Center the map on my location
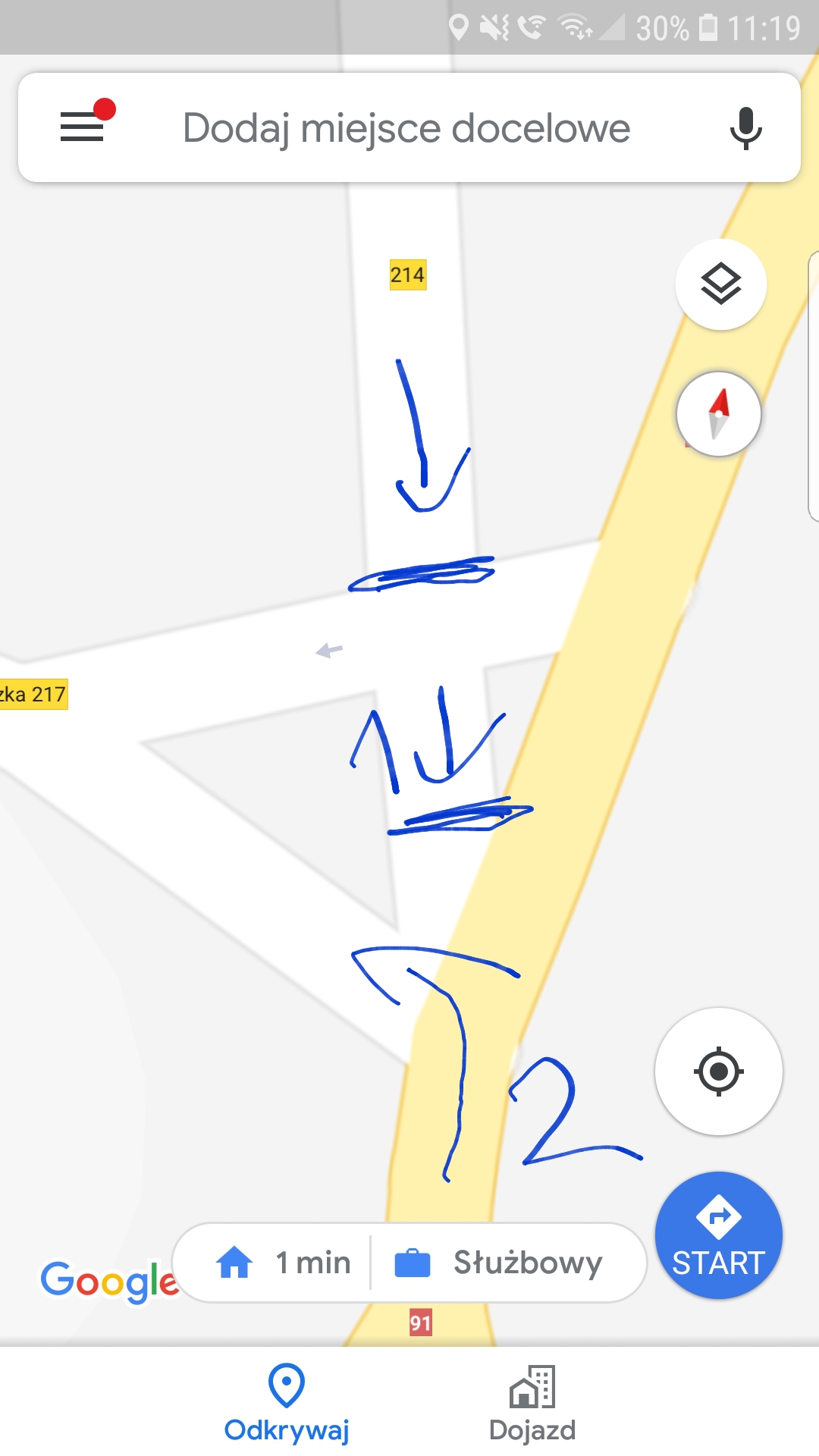Screen dimensions: 819x1456 (718, 1072)
